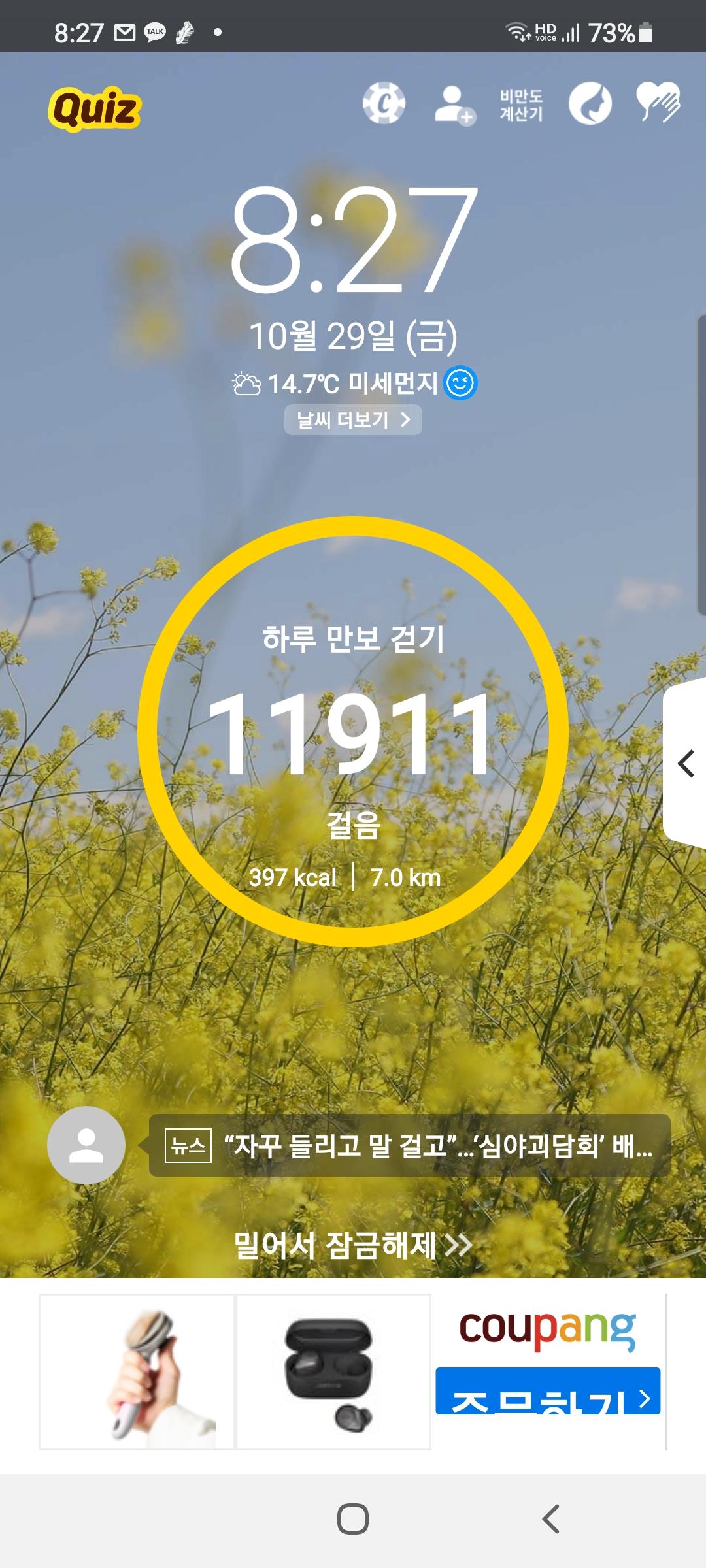Tap the gray profile avatar

click(x=86, y=1145)
